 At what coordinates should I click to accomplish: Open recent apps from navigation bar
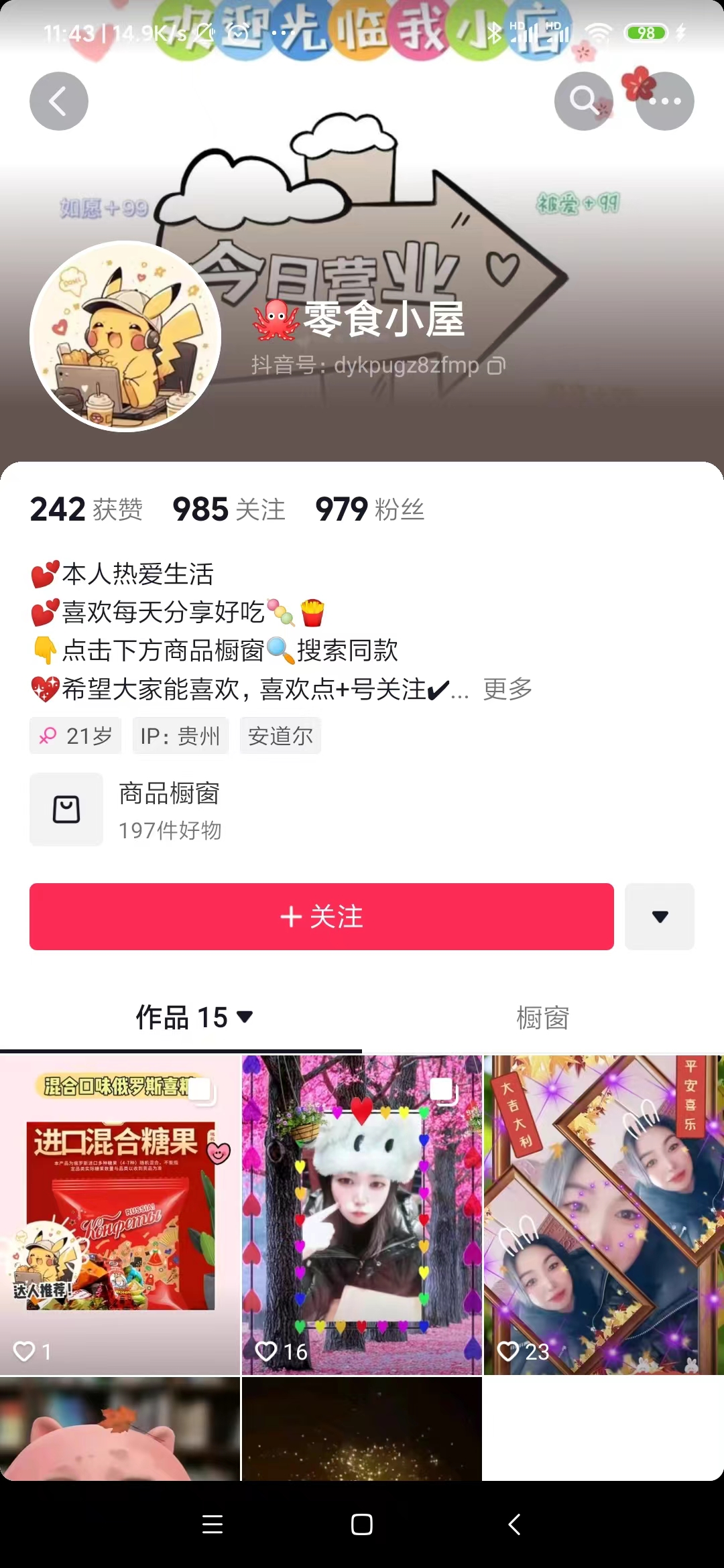click(x=213, y=1524)
